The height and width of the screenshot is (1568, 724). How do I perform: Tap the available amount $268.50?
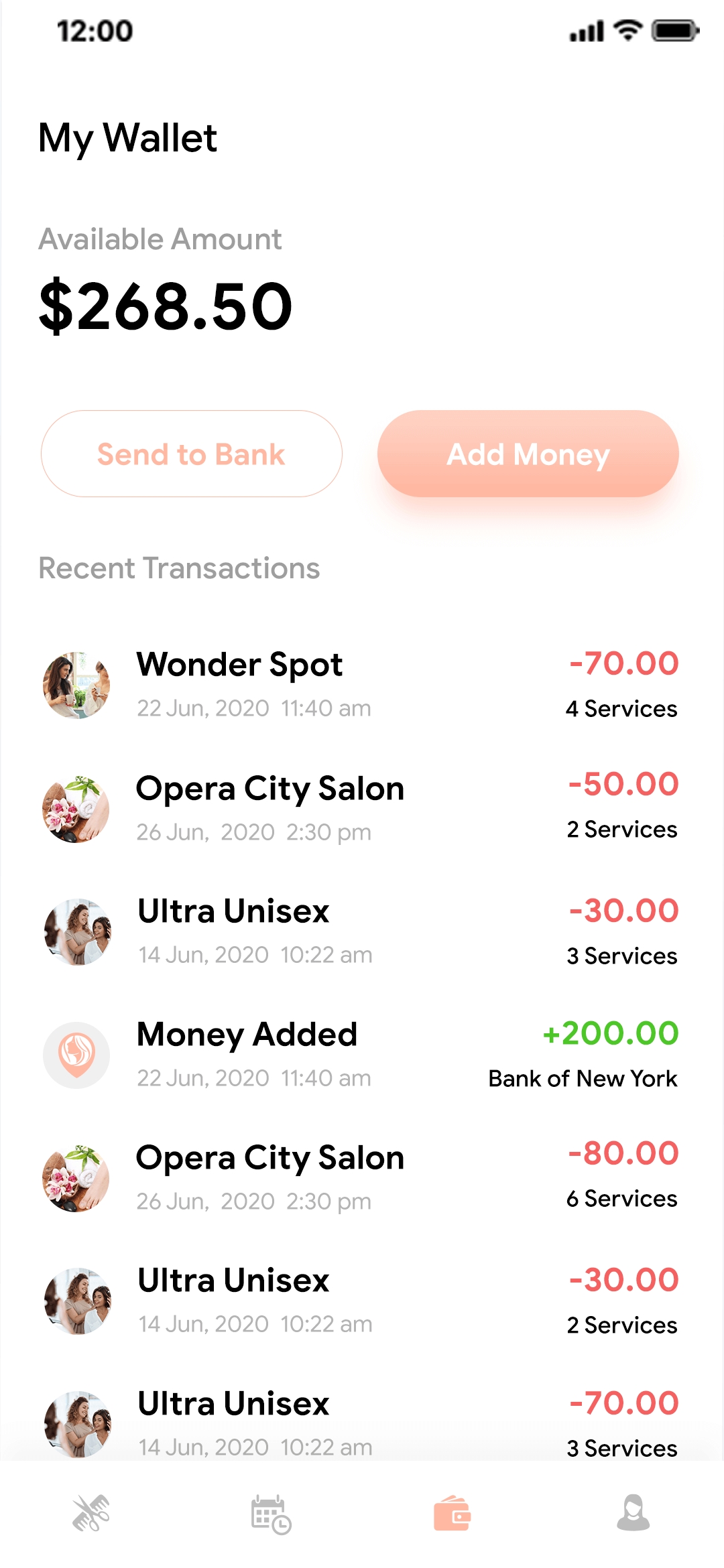[x=165, y=305]
